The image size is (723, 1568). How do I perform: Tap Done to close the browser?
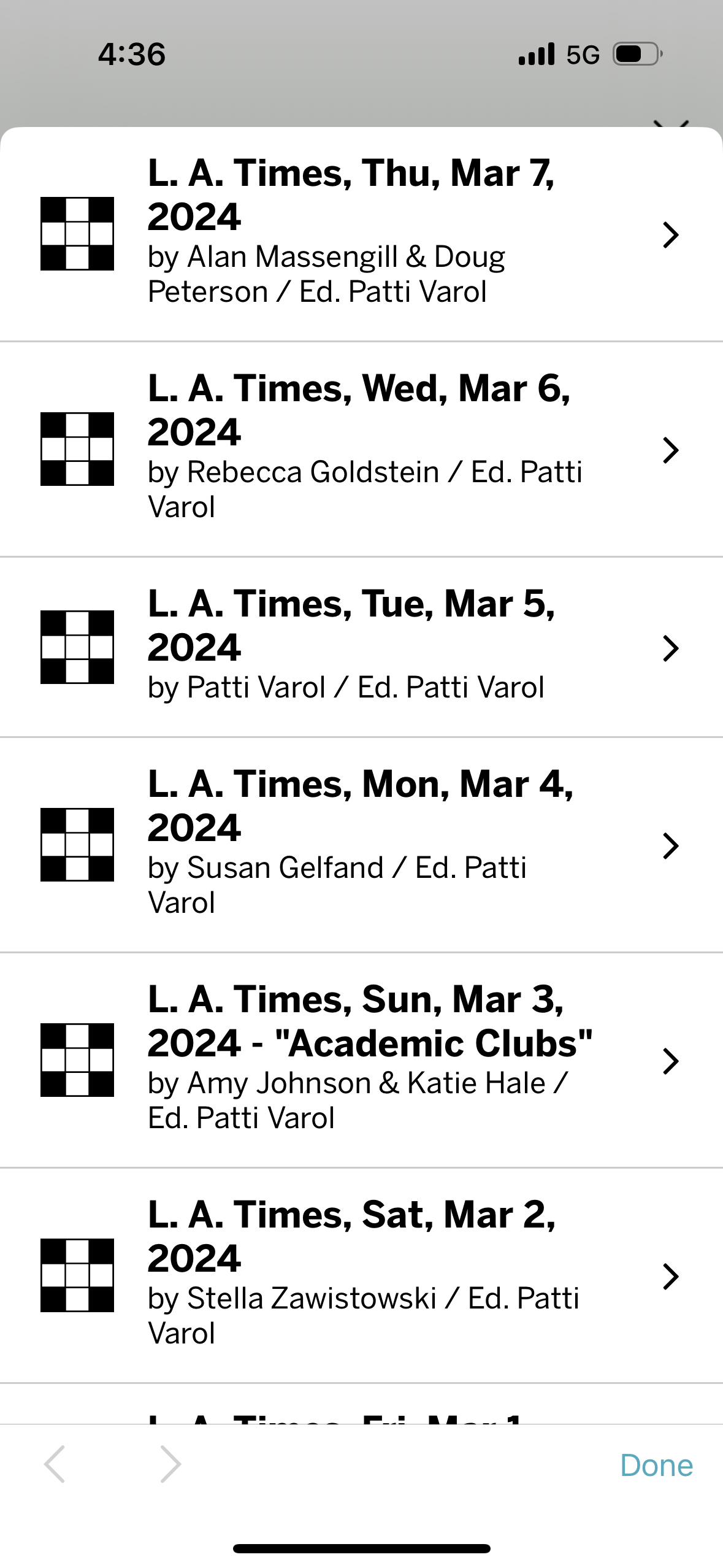coord(656,1465)
